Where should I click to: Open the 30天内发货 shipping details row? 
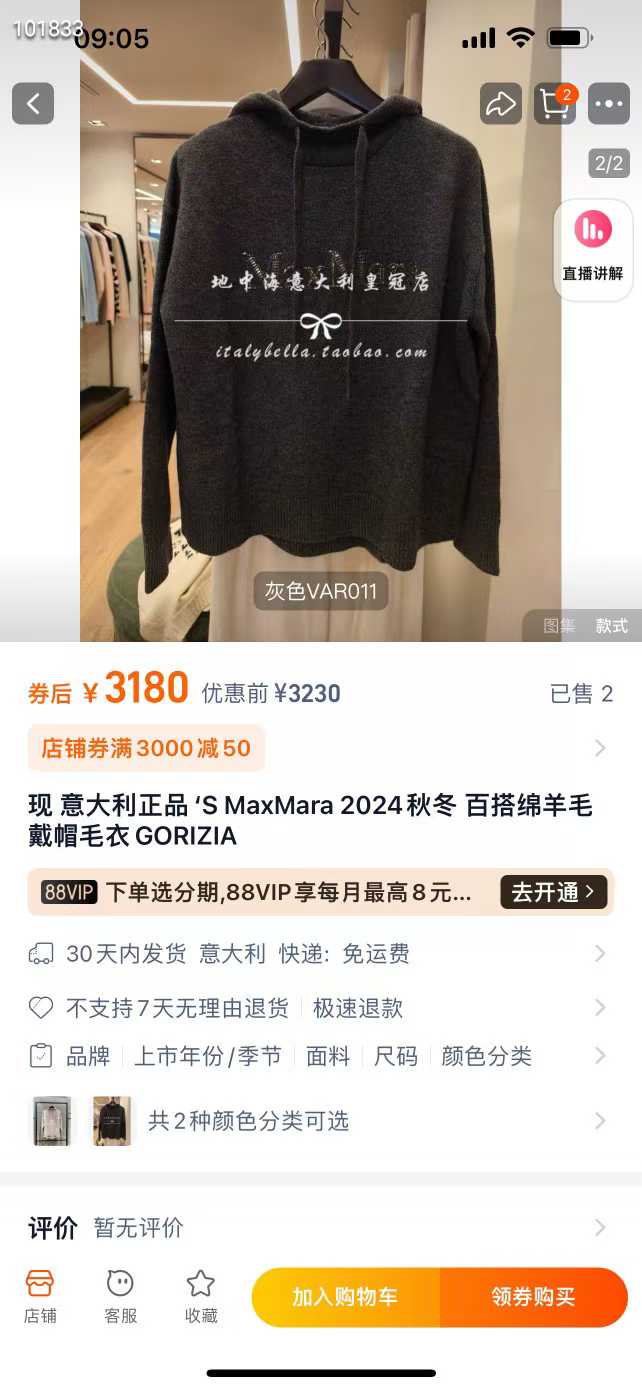tap(321, 954)
